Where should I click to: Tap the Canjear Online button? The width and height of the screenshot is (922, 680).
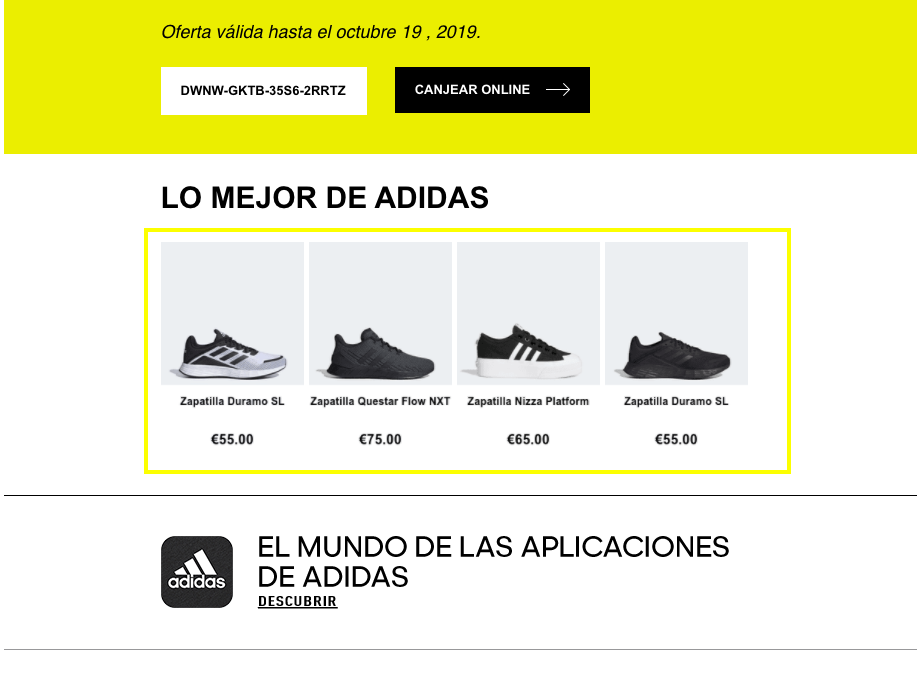click(492, 90)
